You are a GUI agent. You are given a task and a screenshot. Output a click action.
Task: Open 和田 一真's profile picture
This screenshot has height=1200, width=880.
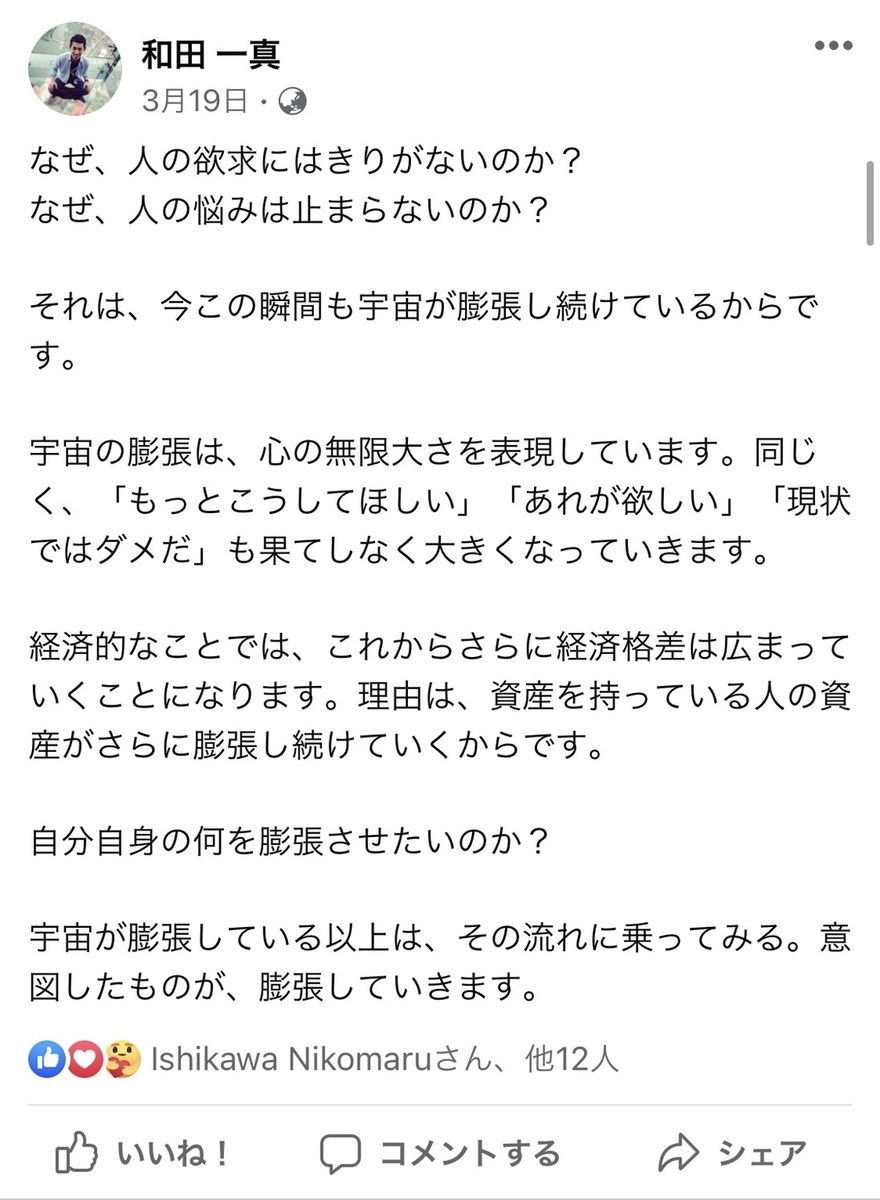coord(75,69)
